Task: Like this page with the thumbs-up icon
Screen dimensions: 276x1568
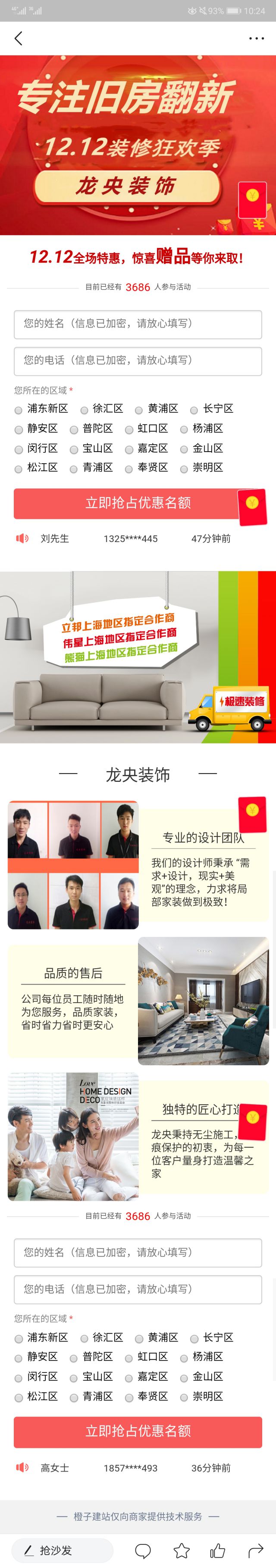Action: (217, 1550)
